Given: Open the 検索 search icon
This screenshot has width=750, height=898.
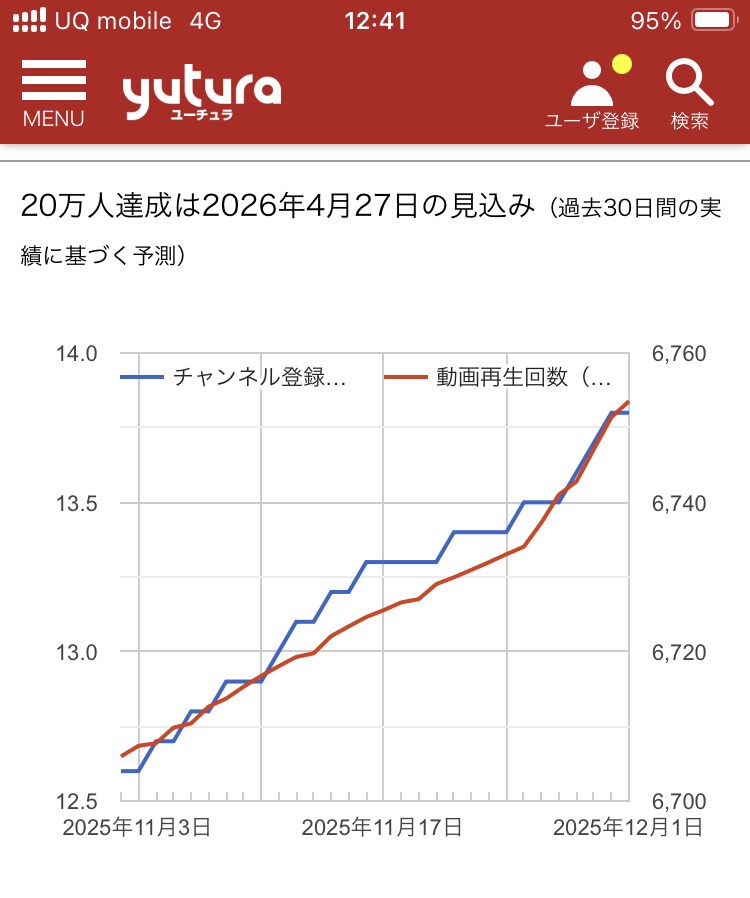Looking at the screenshot, I should 689,94.
